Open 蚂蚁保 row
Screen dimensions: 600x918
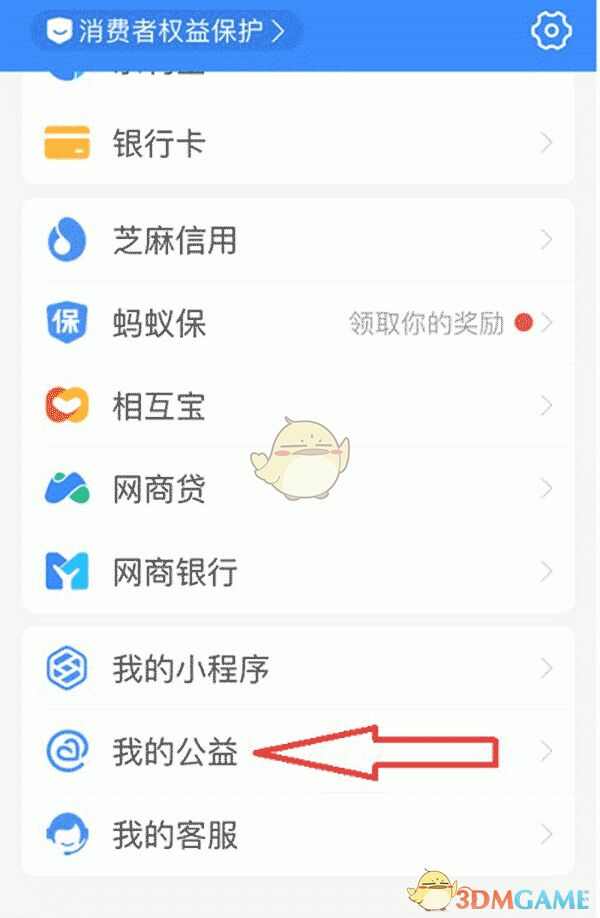[298, 323]
